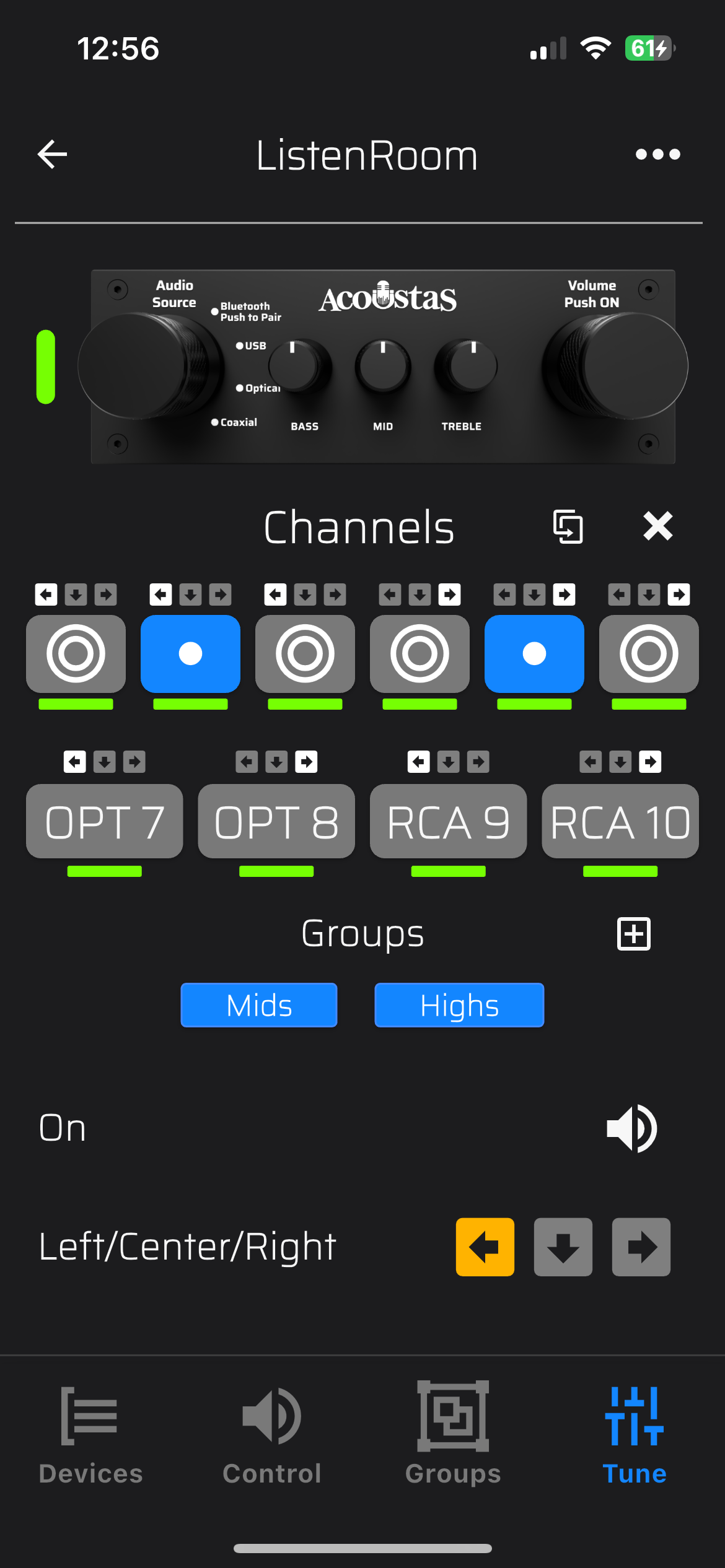Close the Channels panel
725x1568 pixels.
click(657, 526)
